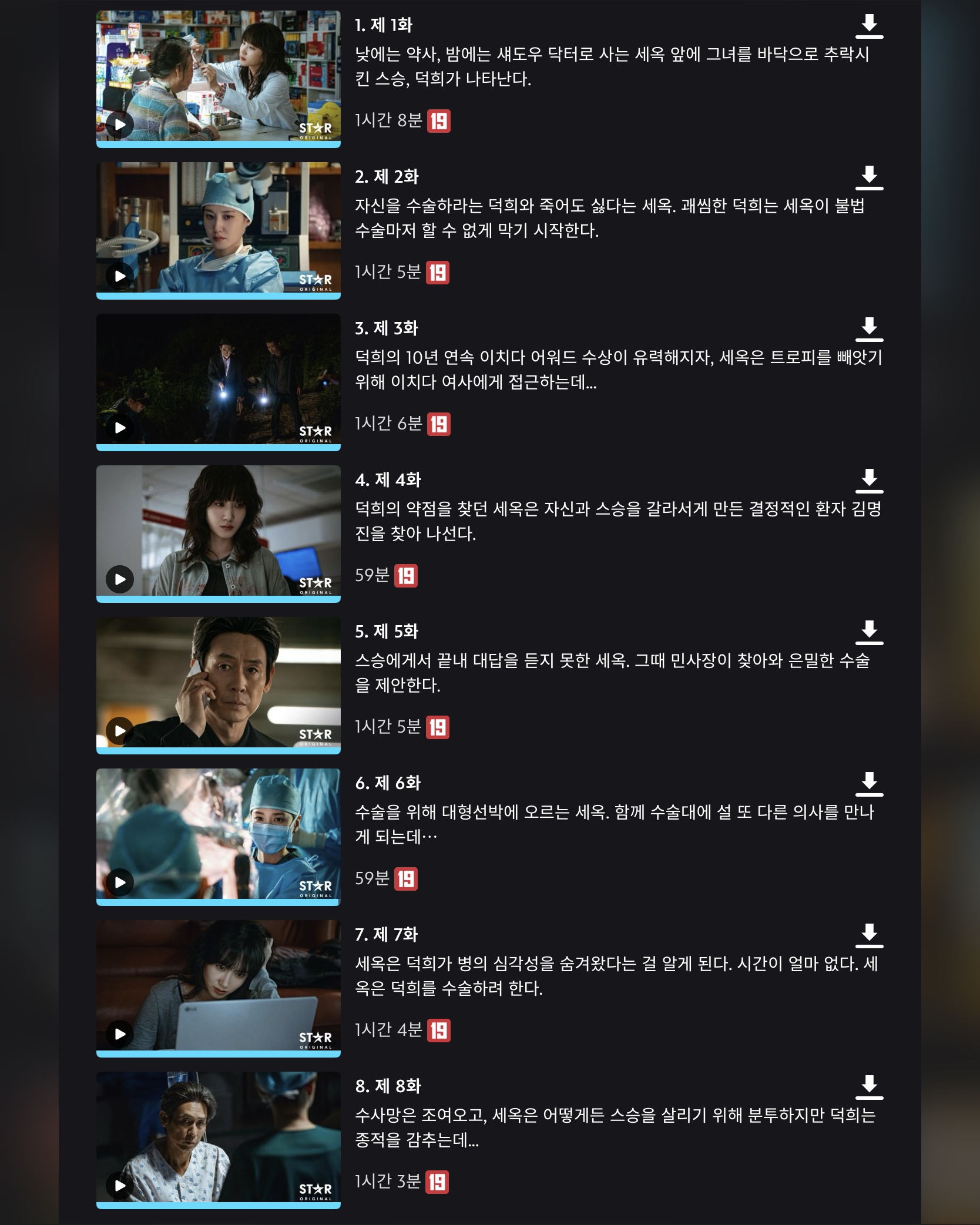This screenshot has width=980, height=1225.
Task: Play episode 1 using its play button
Action: (x=122, y=125)
